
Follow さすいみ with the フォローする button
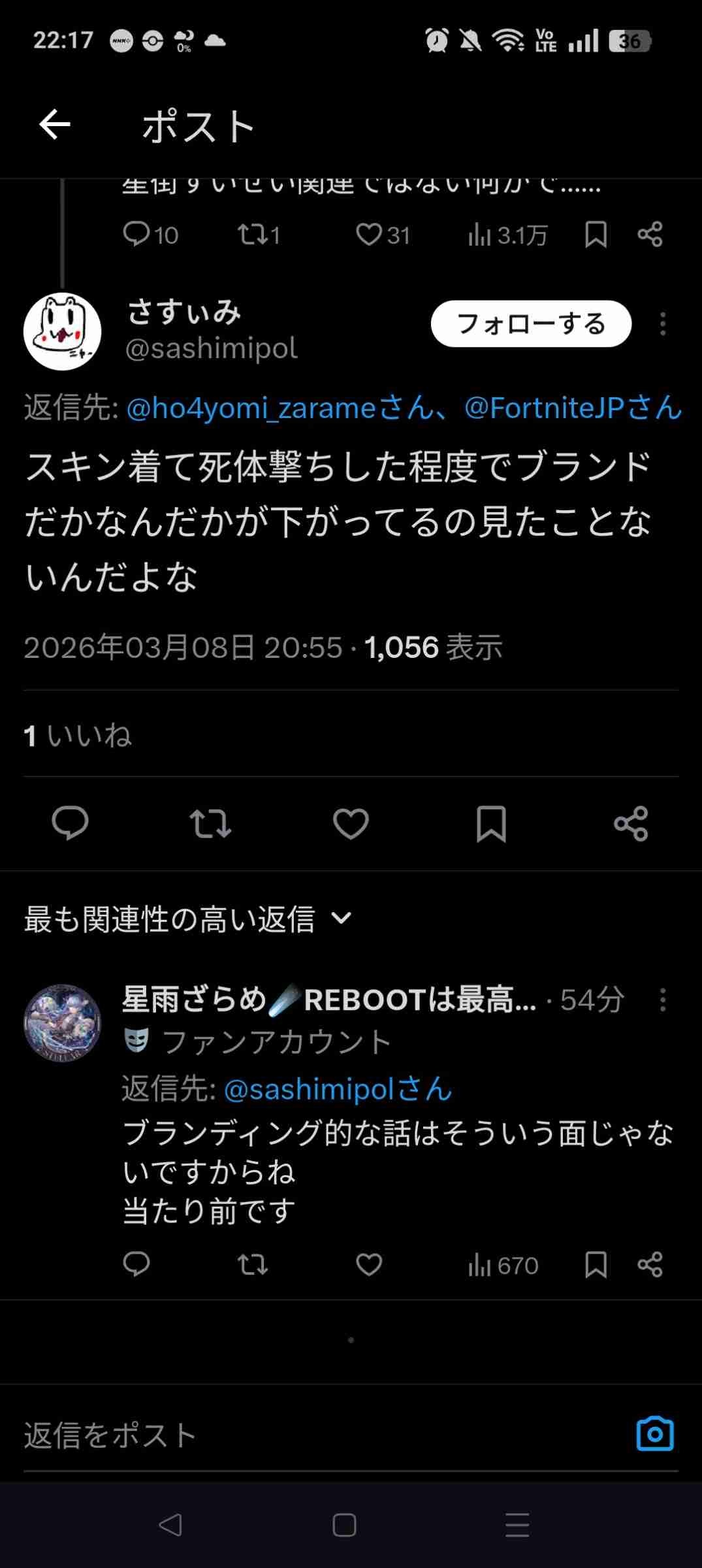pos(531,324)
